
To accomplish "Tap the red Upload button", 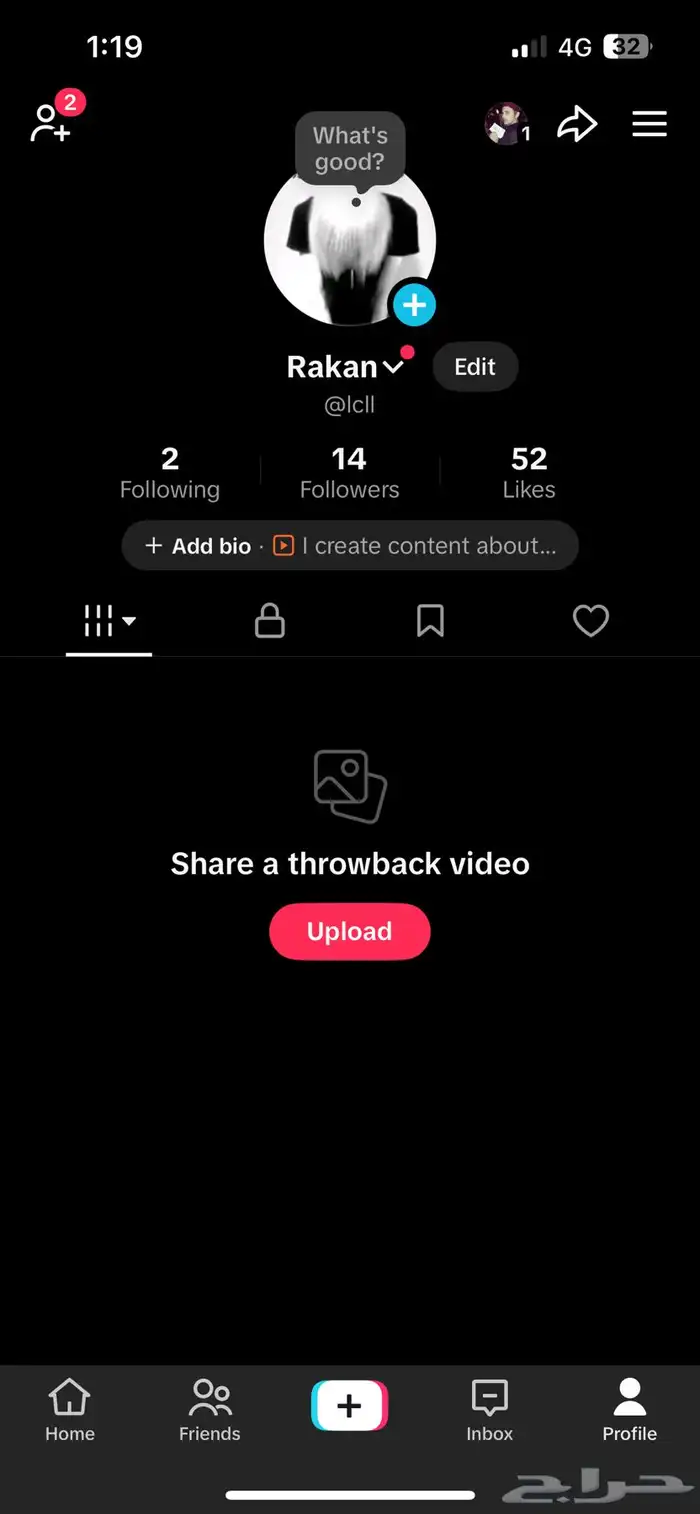I will [349, 931].
